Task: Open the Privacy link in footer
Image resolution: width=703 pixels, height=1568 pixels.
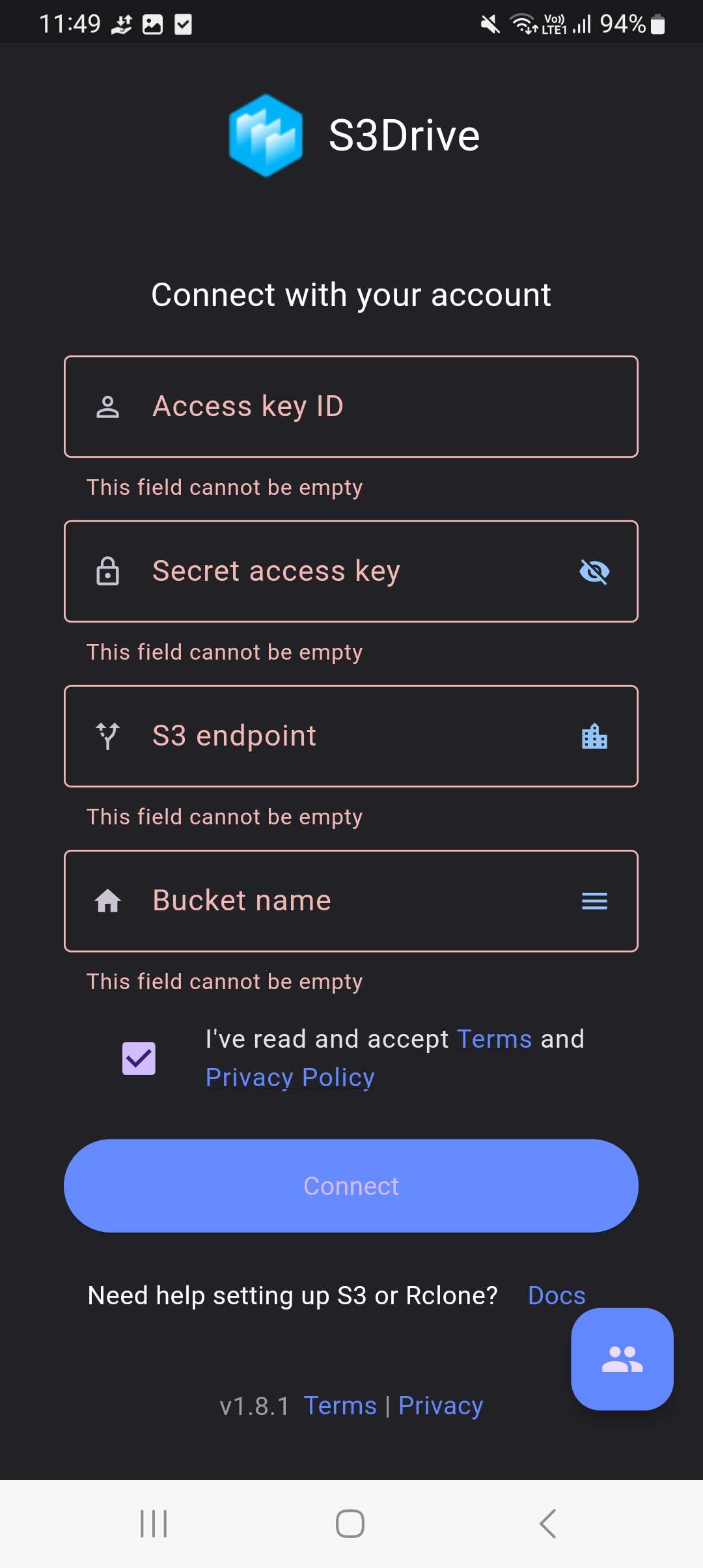Action: coord(441,1406)
